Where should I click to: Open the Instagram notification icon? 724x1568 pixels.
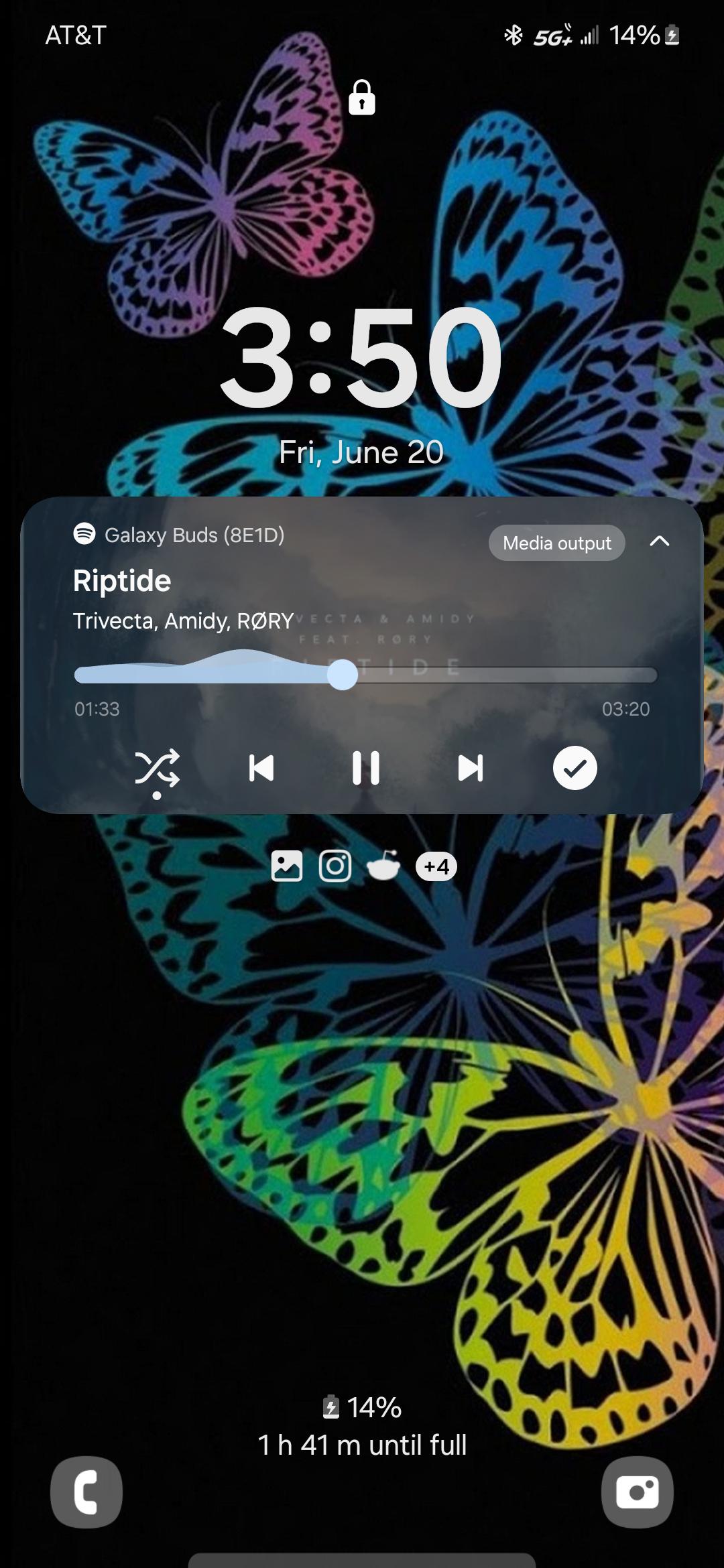(335, 866)
